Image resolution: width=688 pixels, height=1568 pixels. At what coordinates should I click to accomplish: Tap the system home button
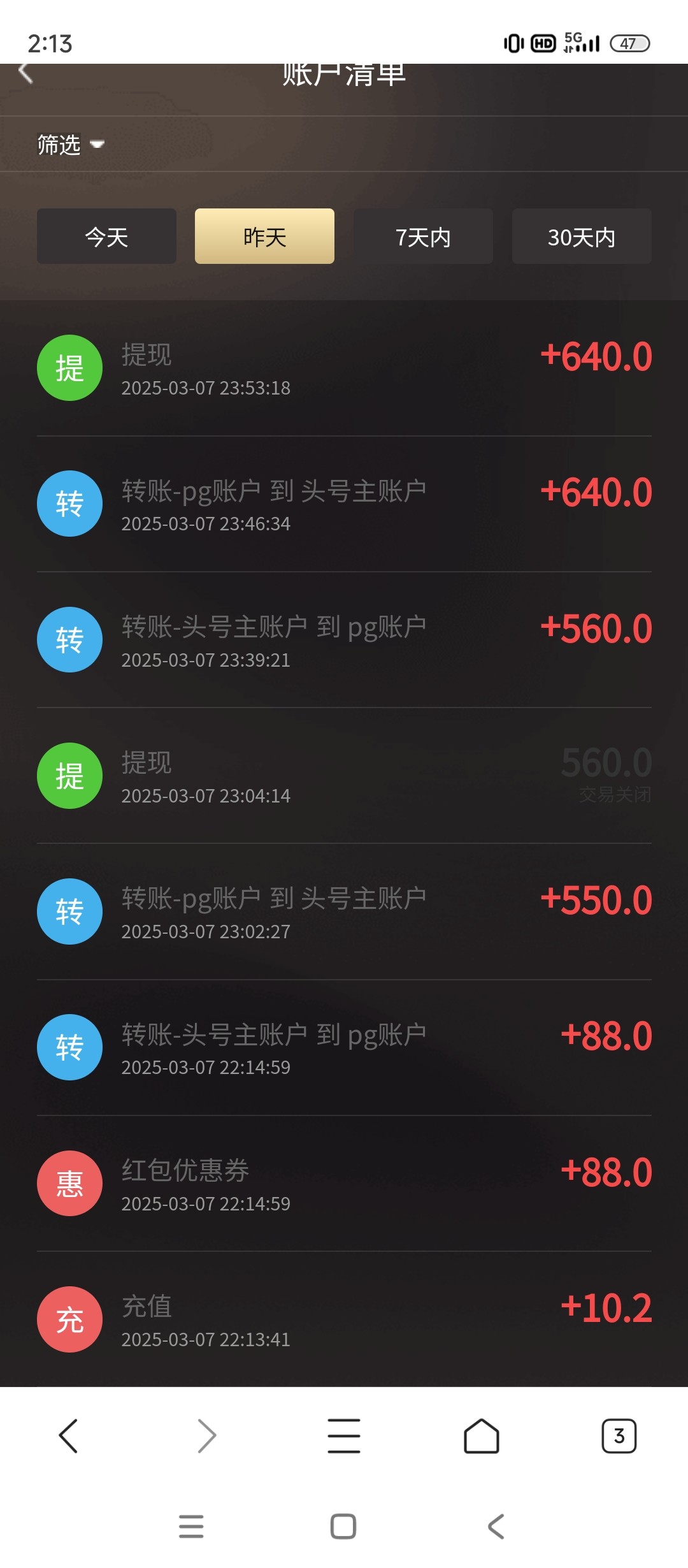pos(343,1527)
